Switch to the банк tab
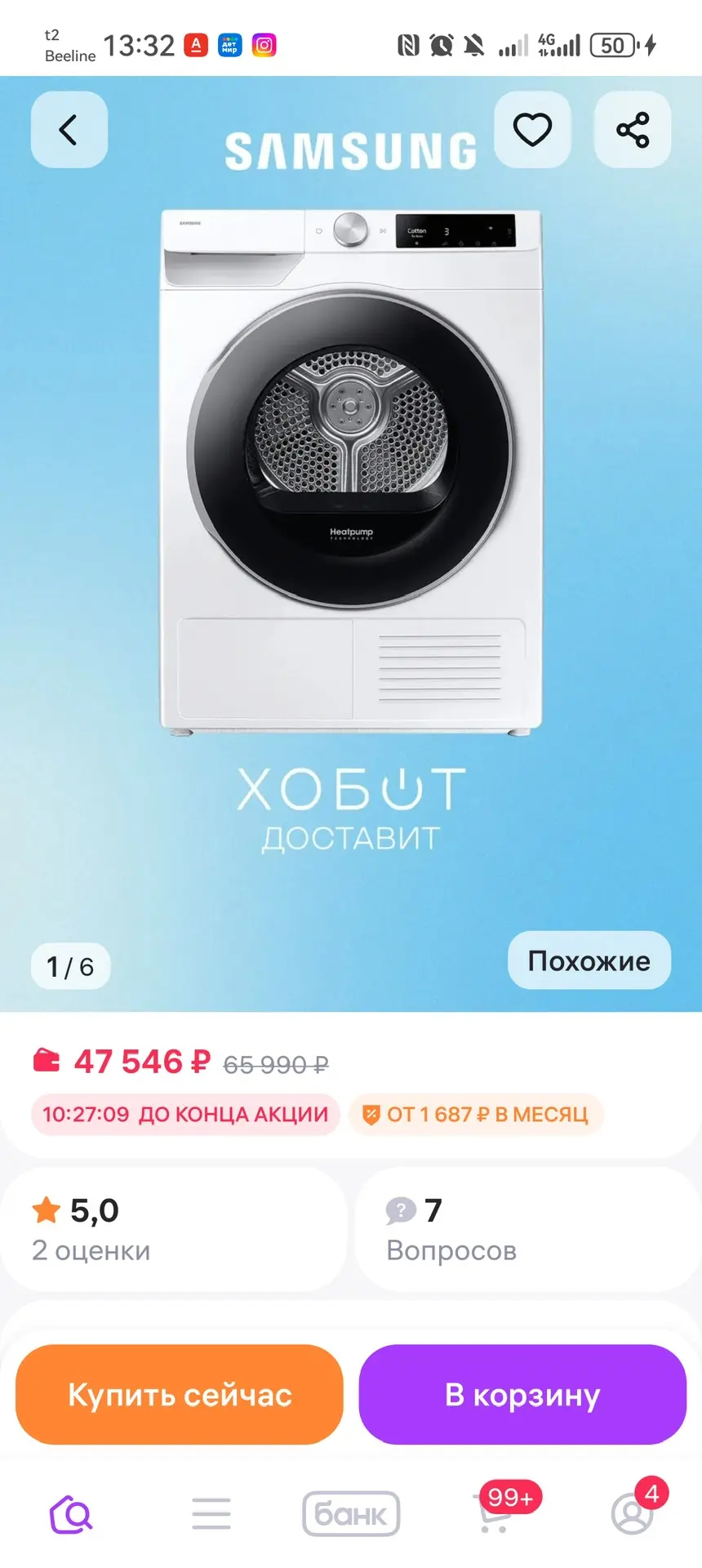702x1568 pixels. (351, 1515)
